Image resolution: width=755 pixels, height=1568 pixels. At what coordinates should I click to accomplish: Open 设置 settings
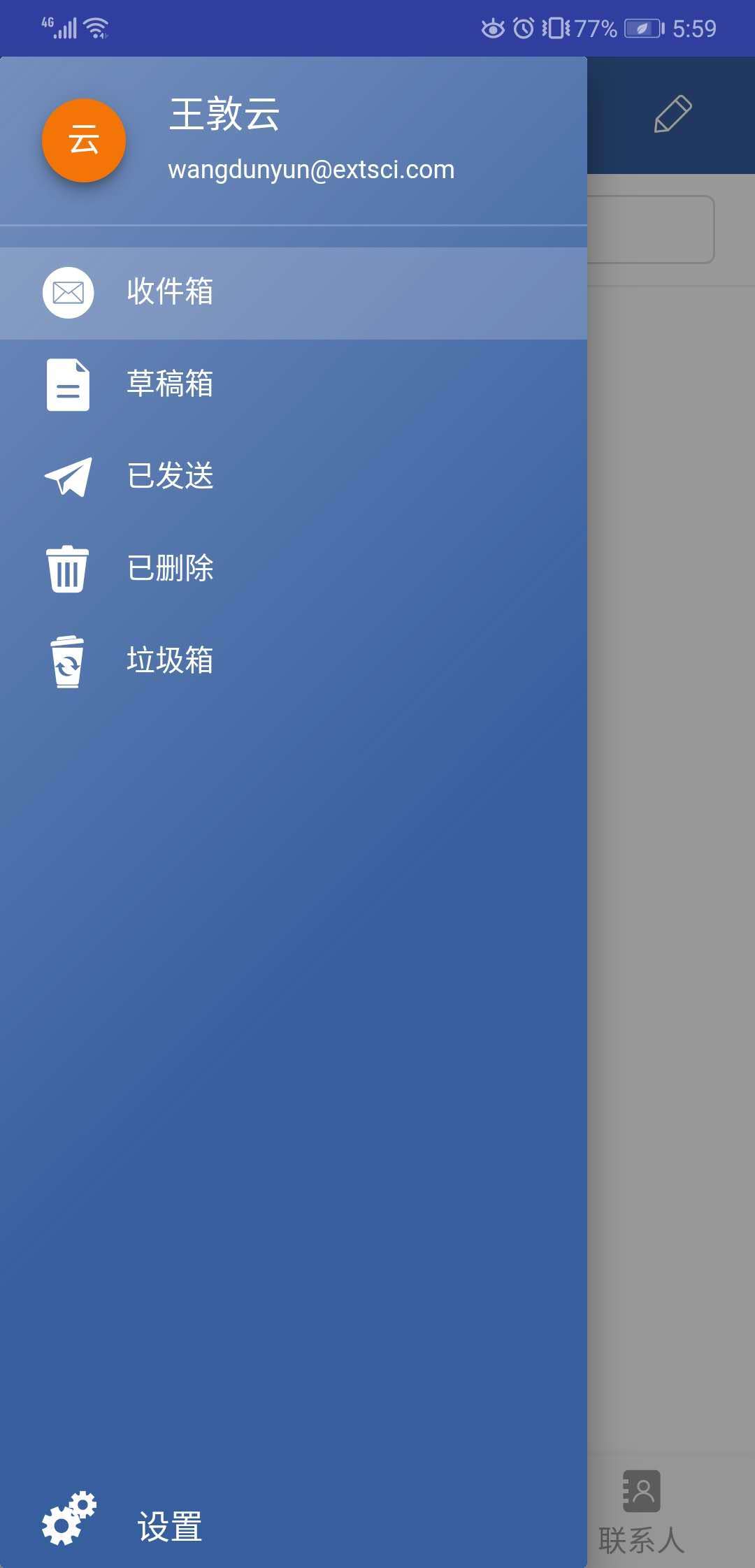point(170,1527)
